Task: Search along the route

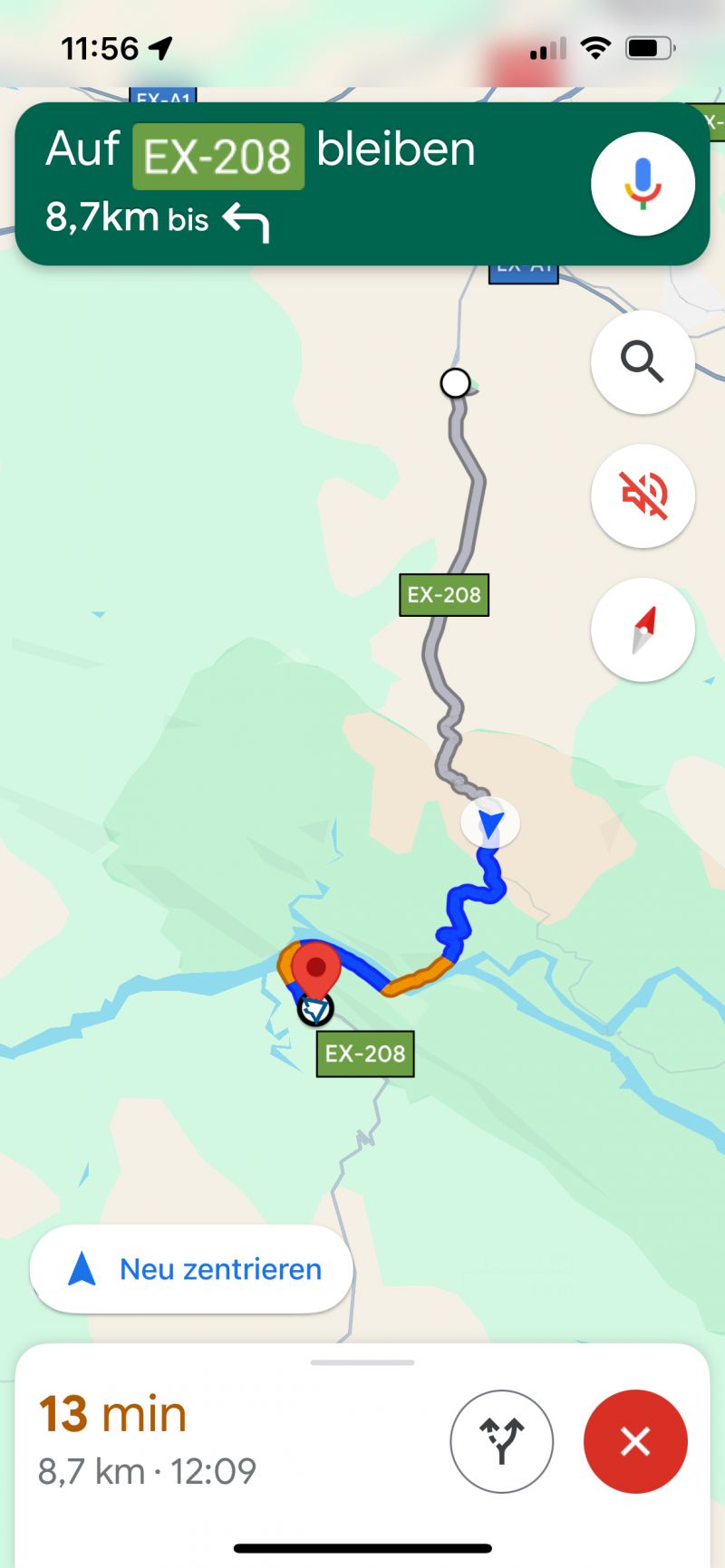Action: pyautogui.click(x=643, y=362)
